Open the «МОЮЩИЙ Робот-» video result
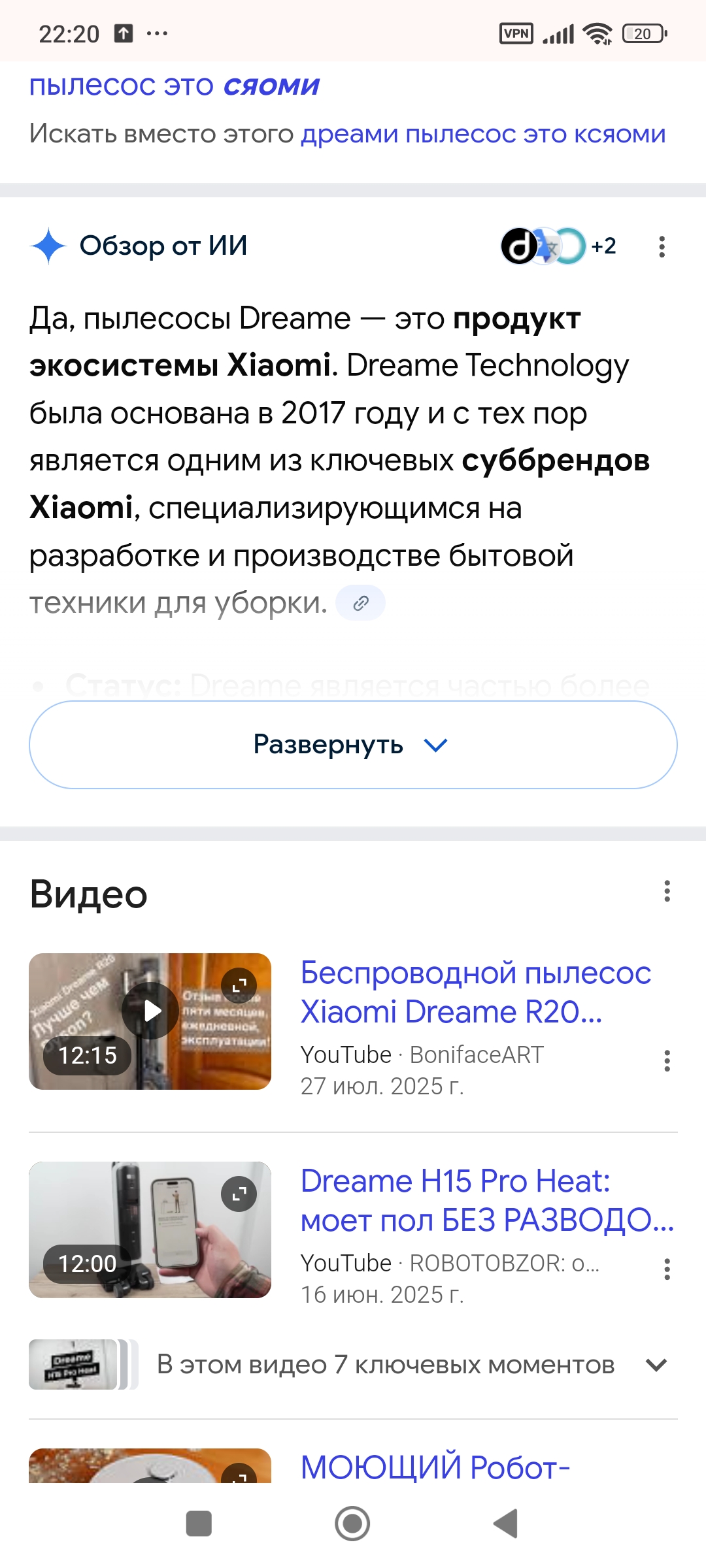This screenshot has height=1568, width=706. tap(435, 1467)
